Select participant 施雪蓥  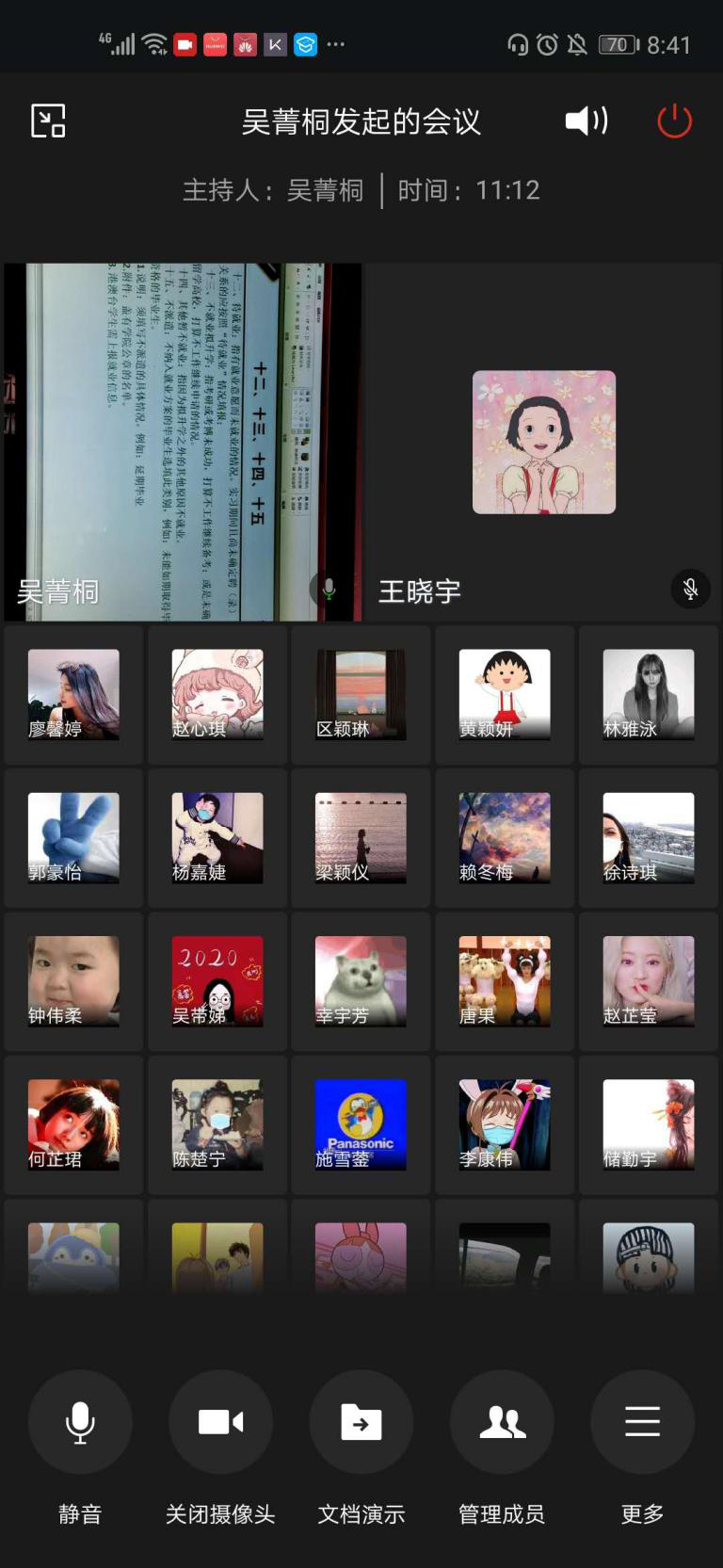tap(361, 1125)
